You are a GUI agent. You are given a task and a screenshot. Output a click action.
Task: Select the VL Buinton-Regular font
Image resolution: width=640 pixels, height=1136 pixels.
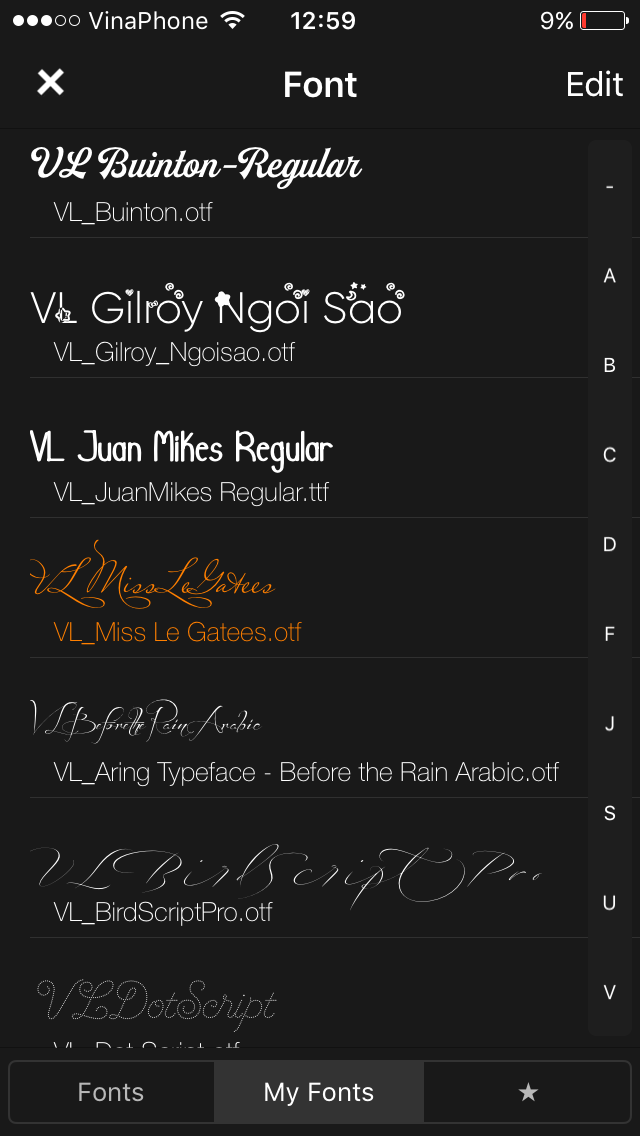pos(309,185)
